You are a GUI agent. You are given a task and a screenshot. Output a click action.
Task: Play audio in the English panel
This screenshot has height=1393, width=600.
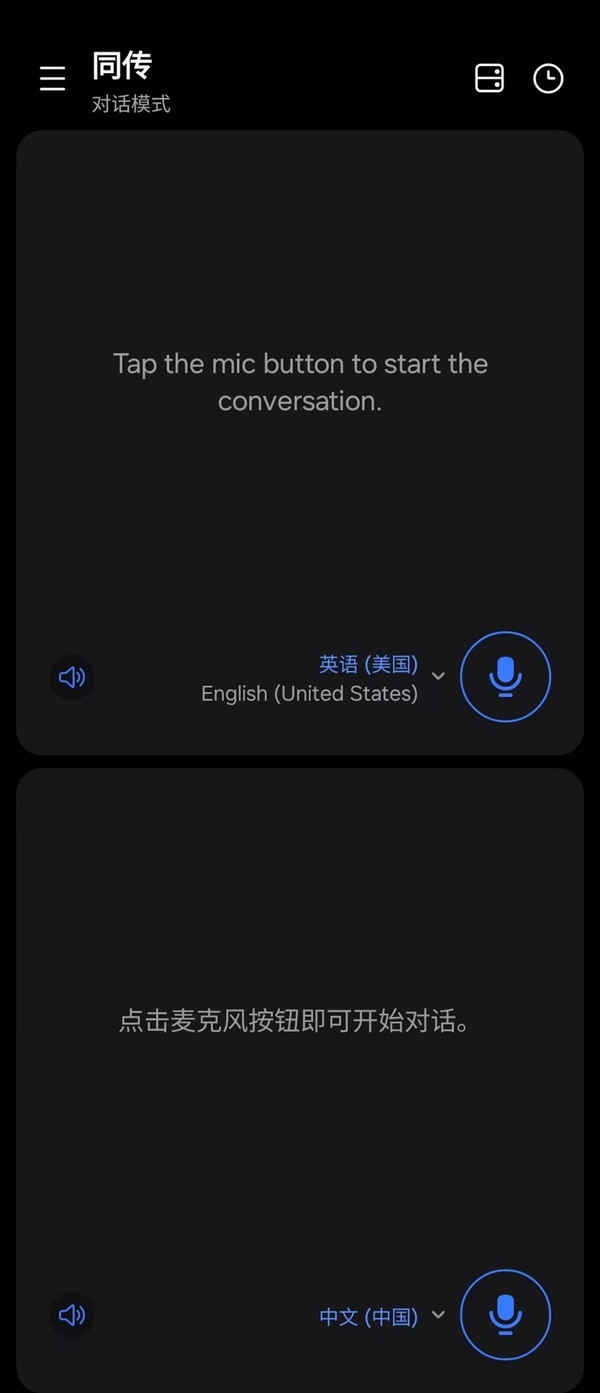tap(72, 678)
